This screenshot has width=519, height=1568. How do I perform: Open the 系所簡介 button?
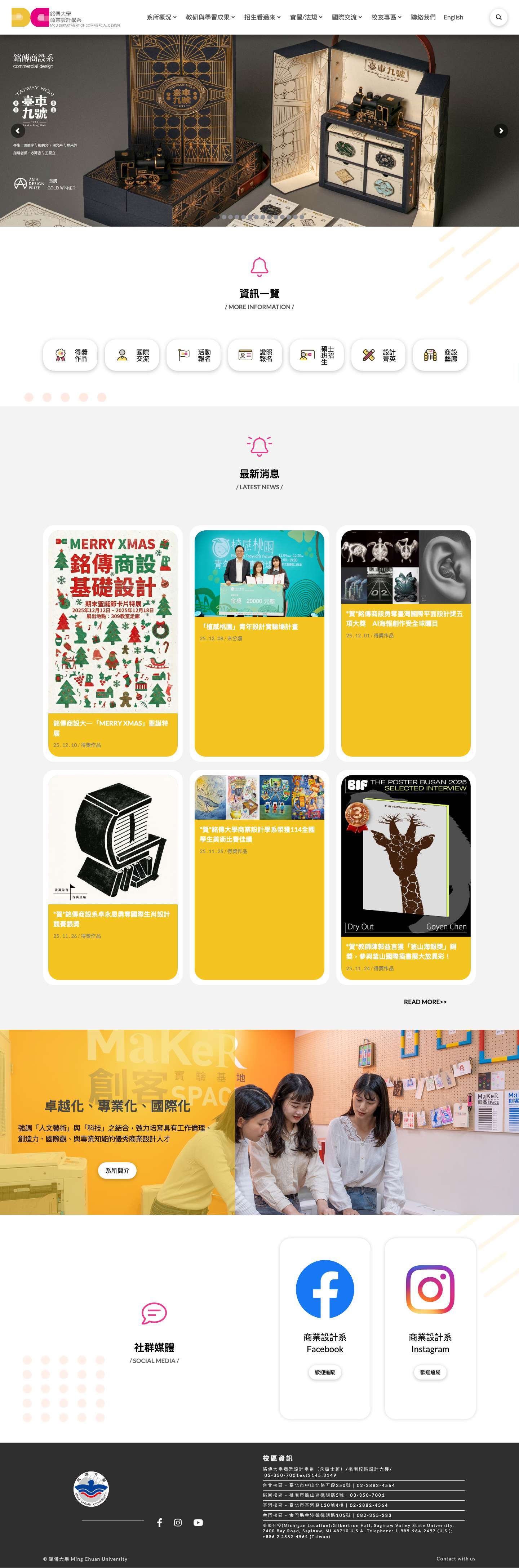(117, 1170)
